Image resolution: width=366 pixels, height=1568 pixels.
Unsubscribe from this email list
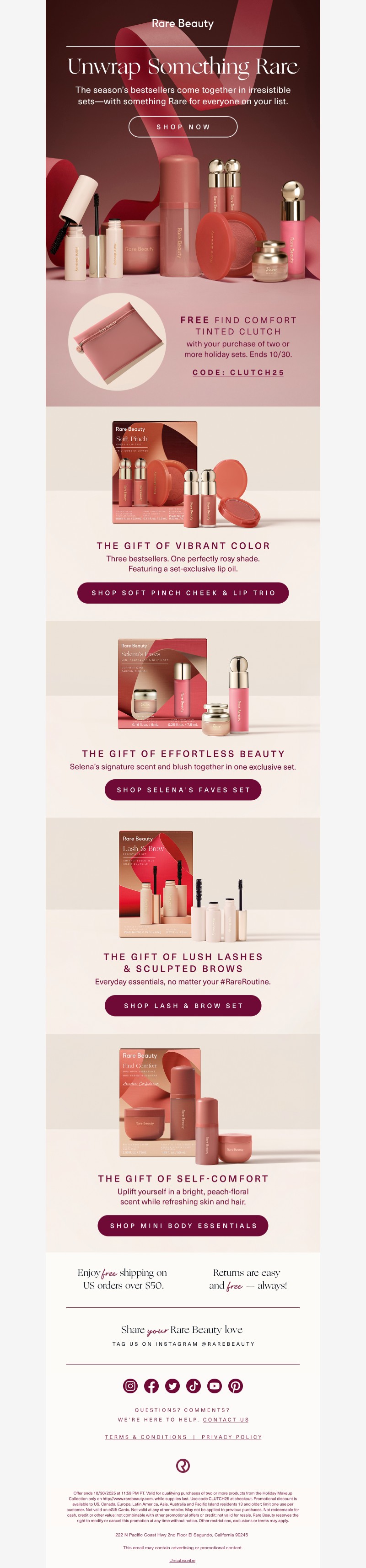click(x=182, y=1560)
